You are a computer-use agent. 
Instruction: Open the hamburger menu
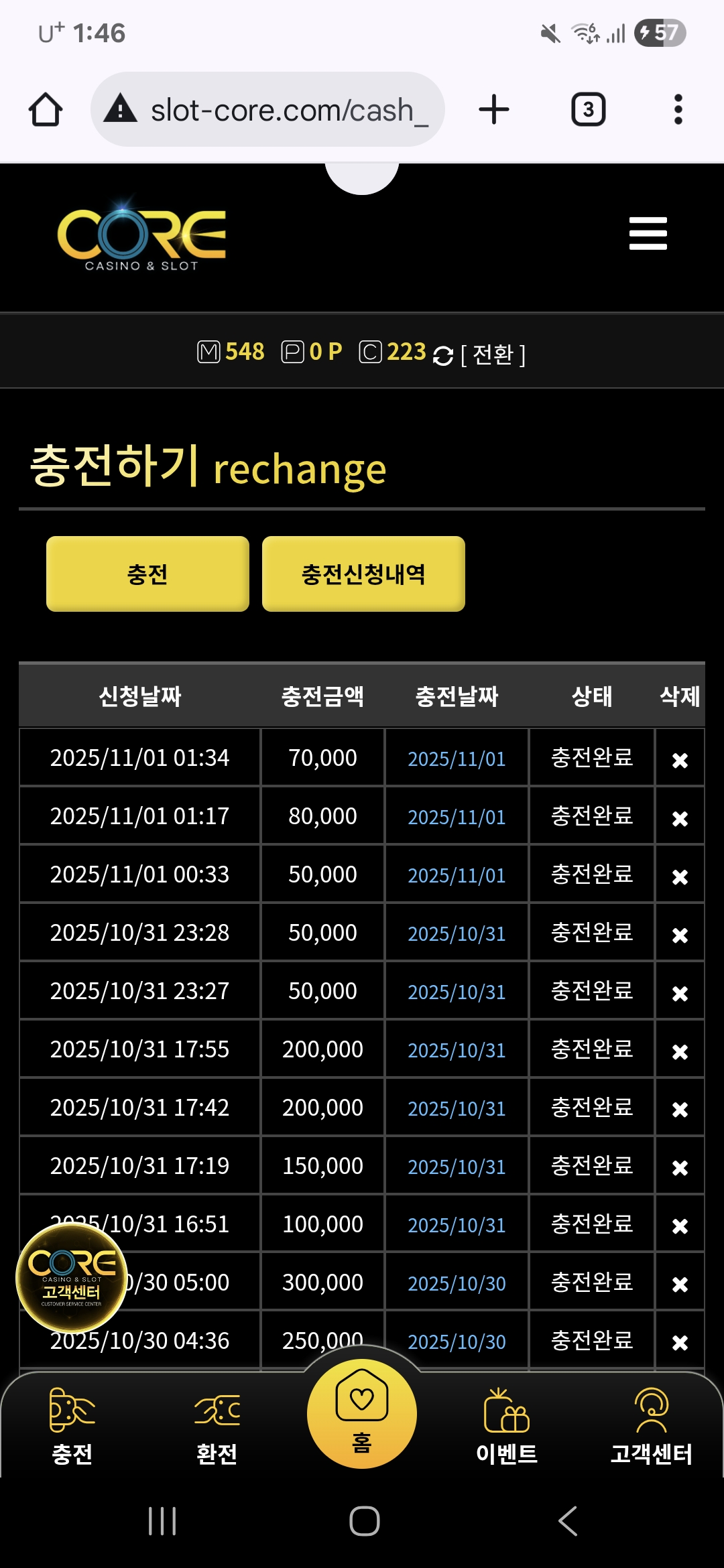click(648, 233)
